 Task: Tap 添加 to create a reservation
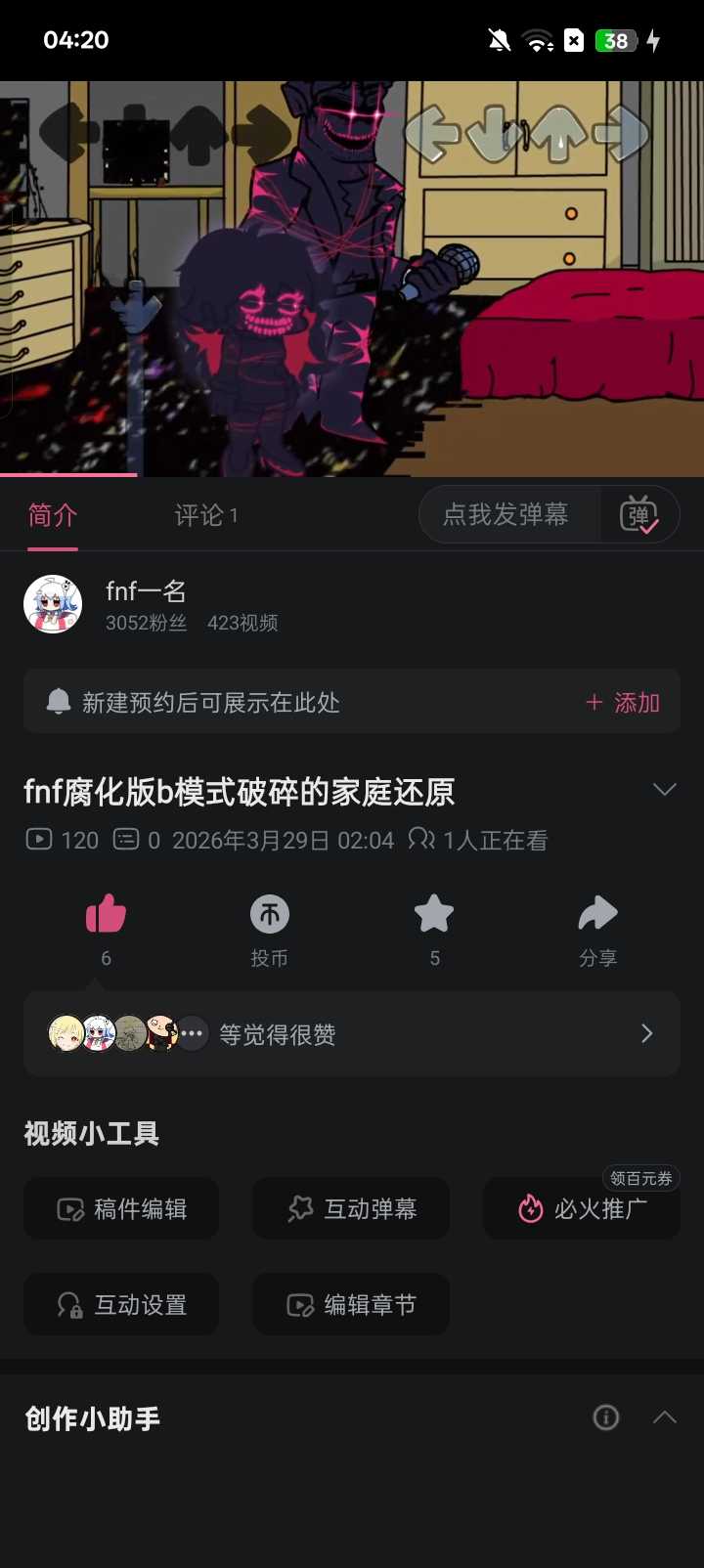623,703
